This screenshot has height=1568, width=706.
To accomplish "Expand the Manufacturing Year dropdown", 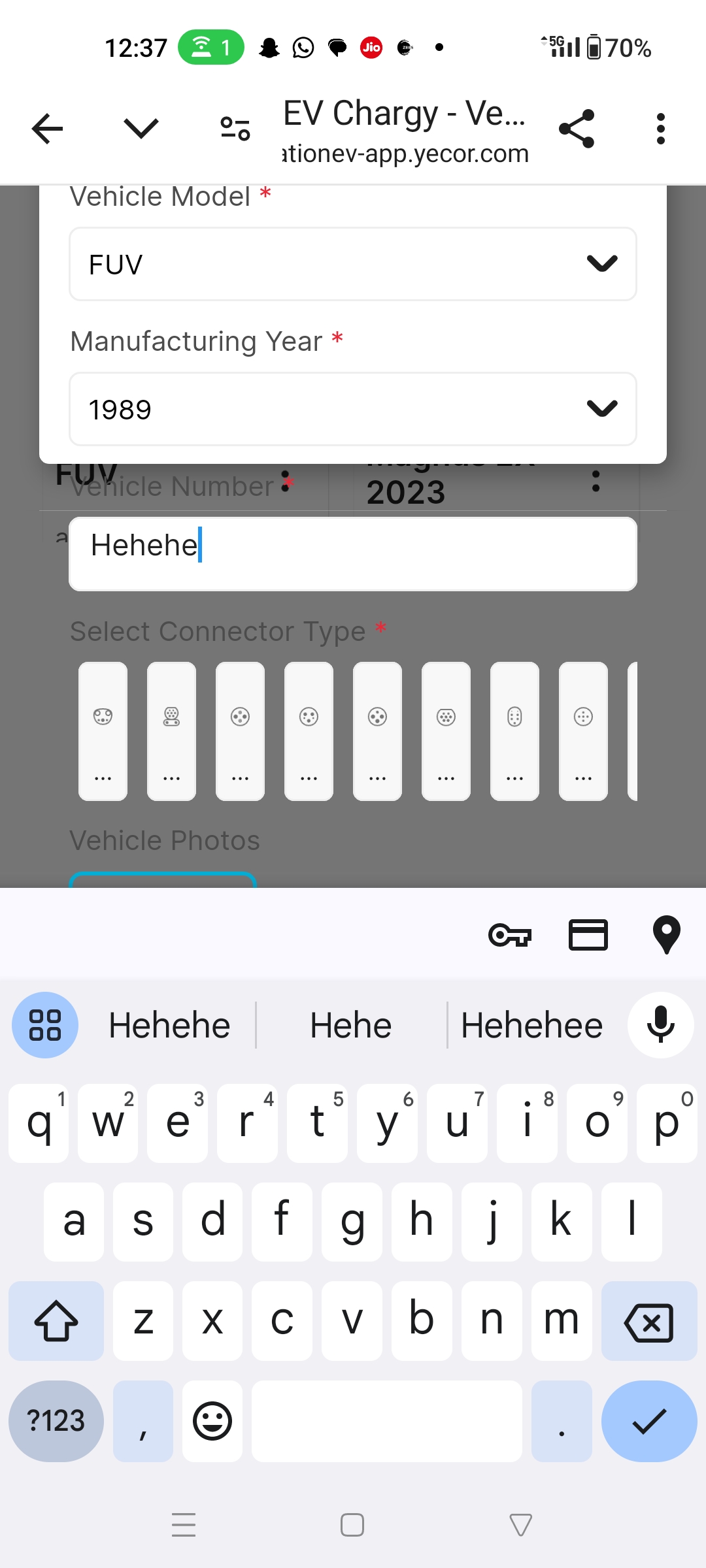I will [353, 409].
